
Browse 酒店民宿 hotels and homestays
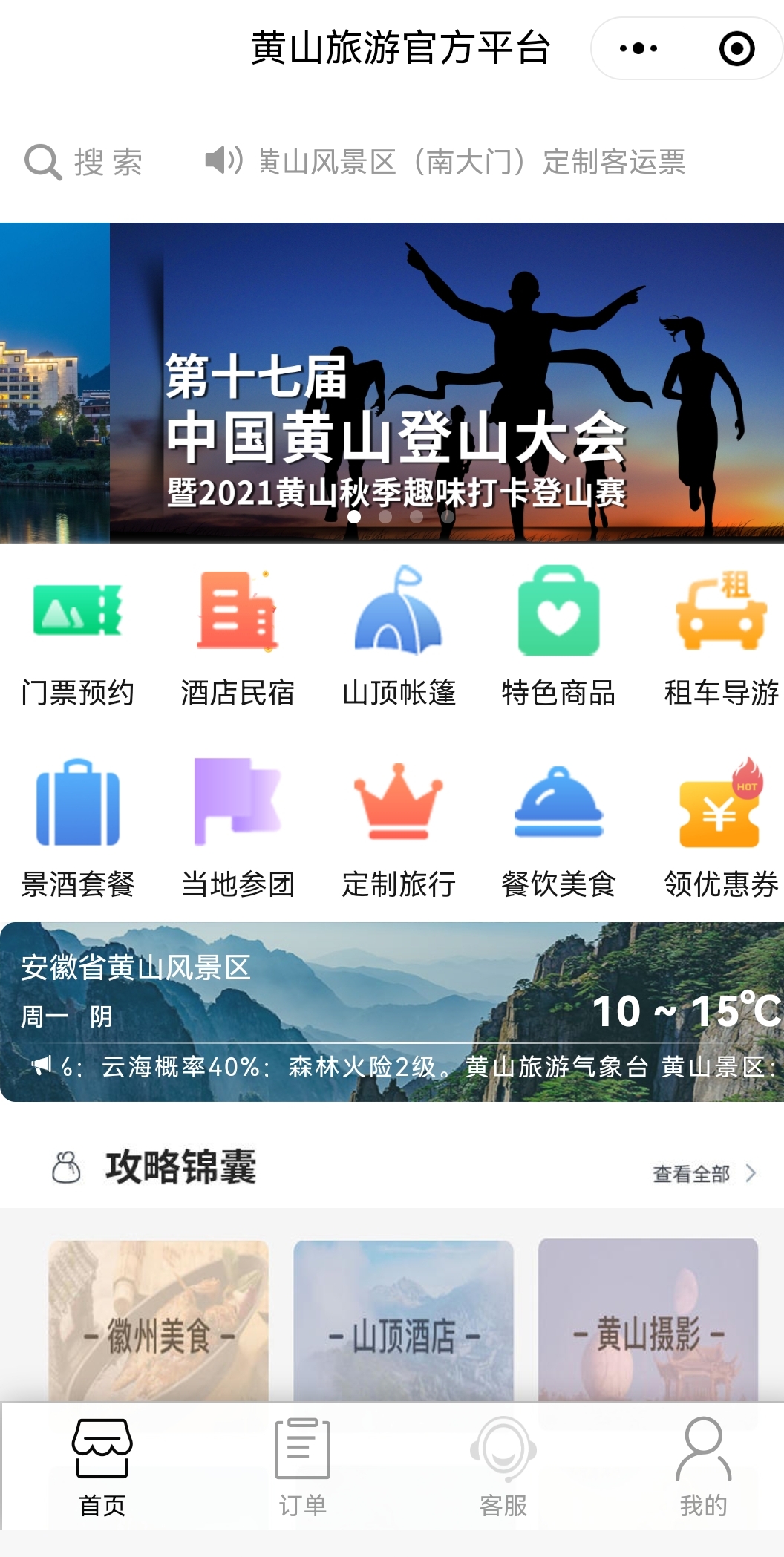[x=238, y=636]
